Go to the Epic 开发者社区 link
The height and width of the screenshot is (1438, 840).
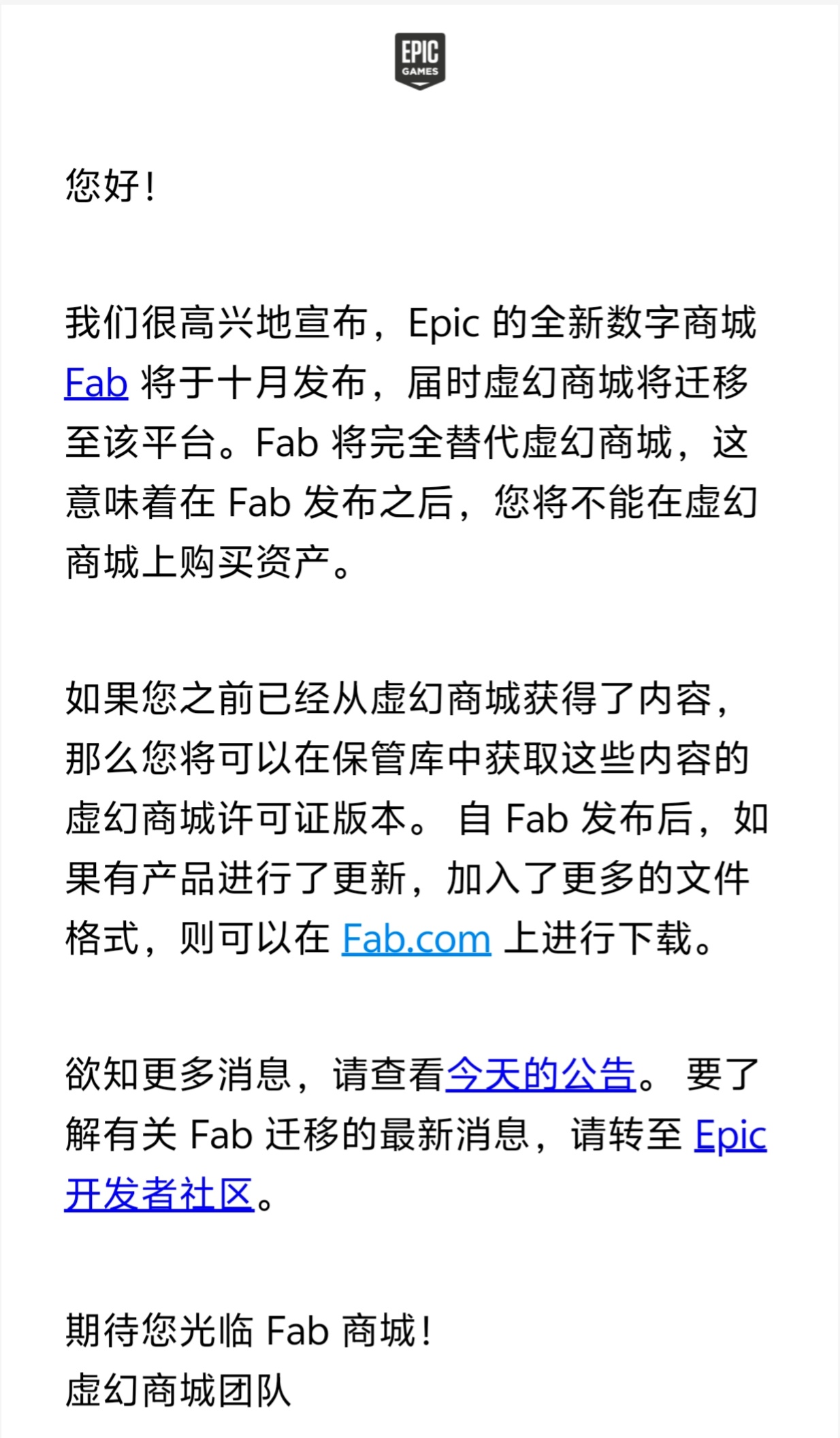pos(159,1195)
